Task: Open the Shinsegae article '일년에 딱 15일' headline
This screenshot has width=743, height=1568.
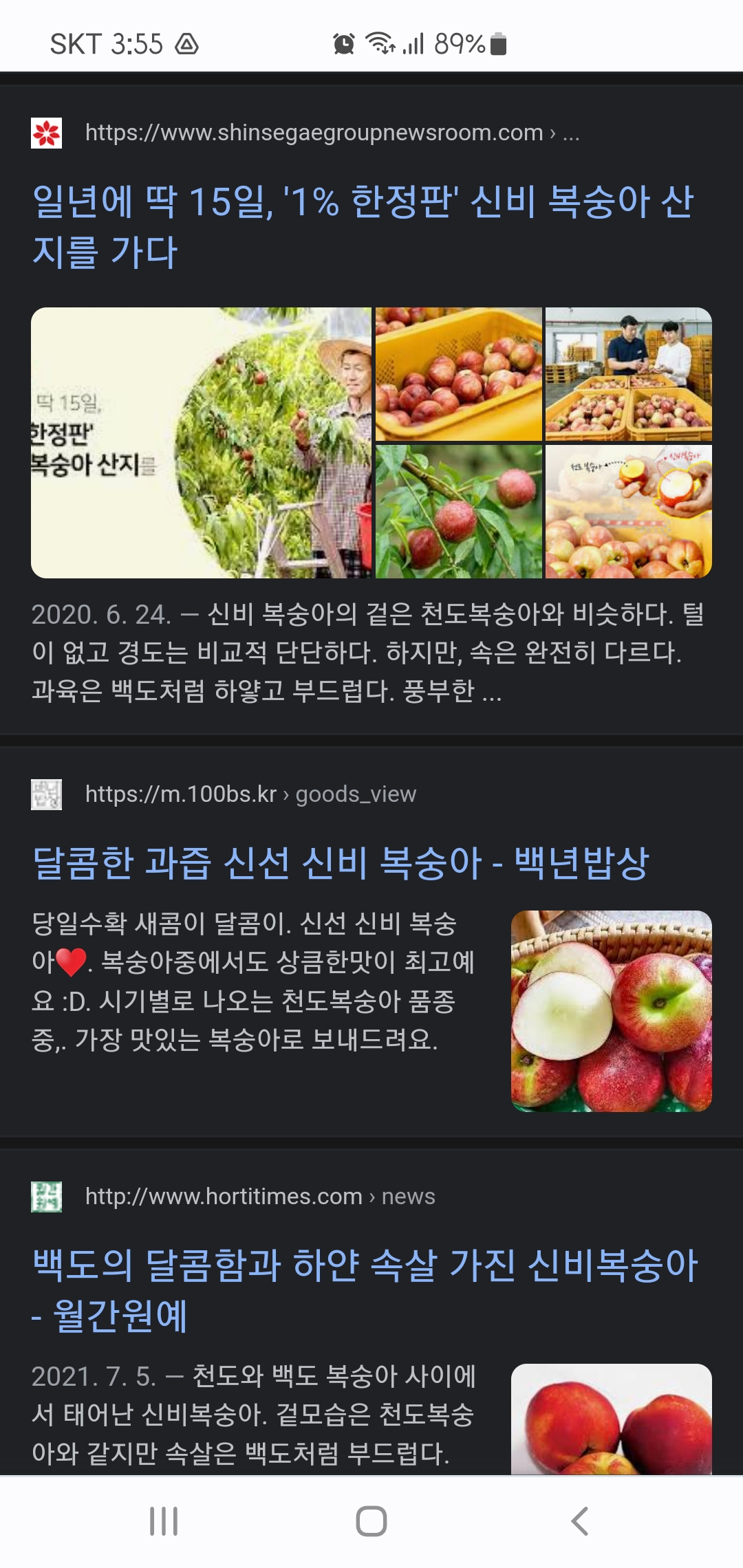Action: [363, 226]
